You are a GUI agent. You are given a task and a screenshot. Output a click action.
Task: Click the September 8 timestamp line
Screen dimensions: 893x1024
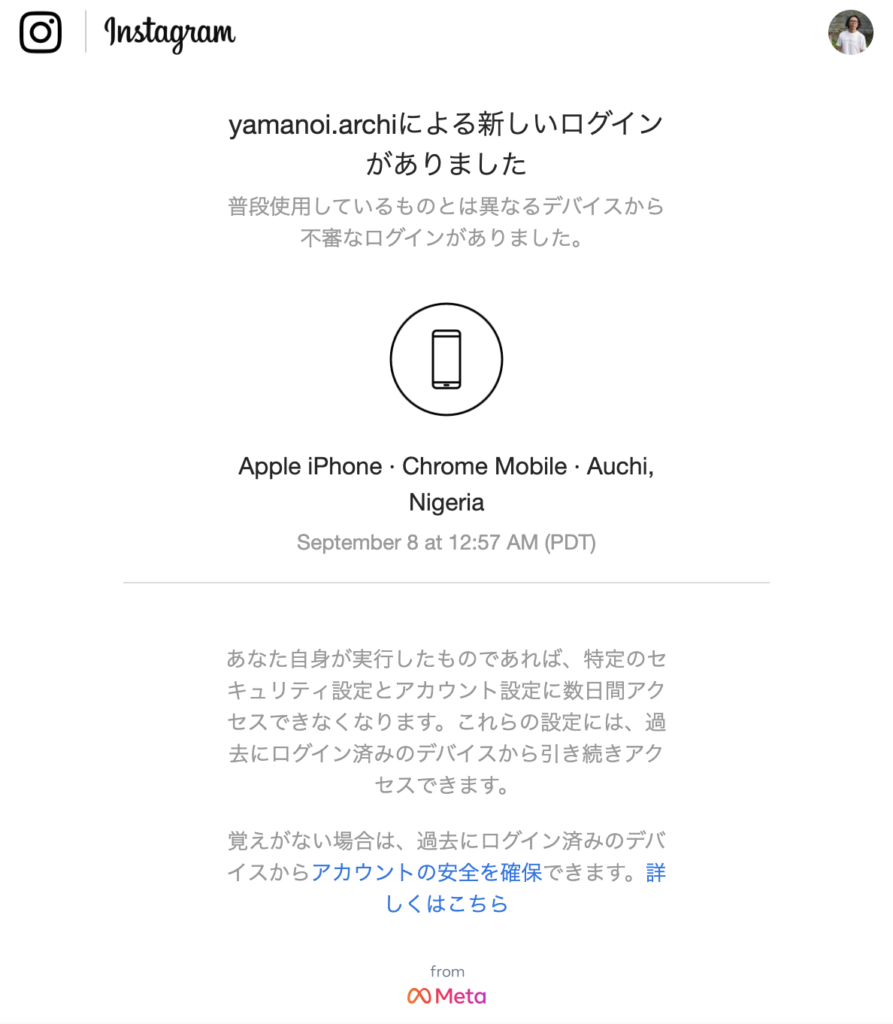446,542
